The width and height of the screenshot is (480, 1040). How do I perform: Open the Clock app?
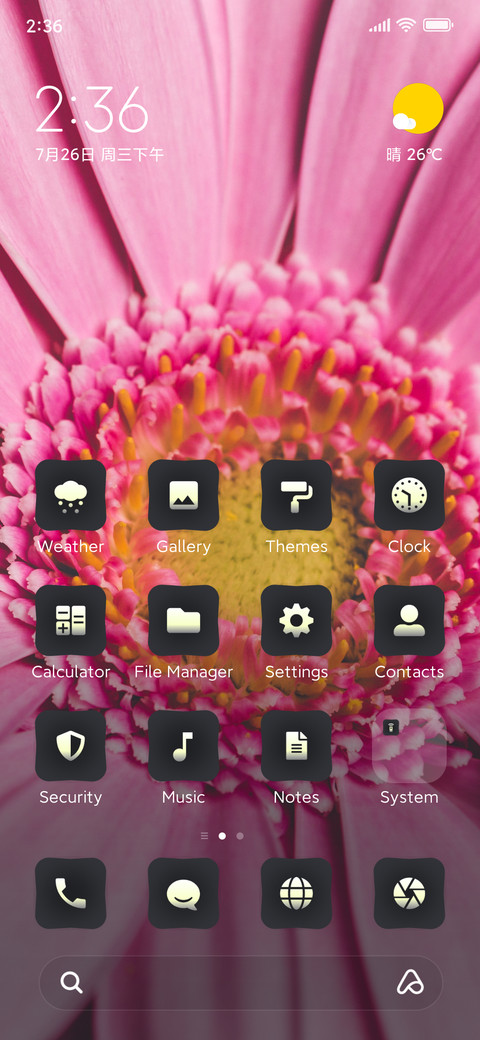[409, 495]
